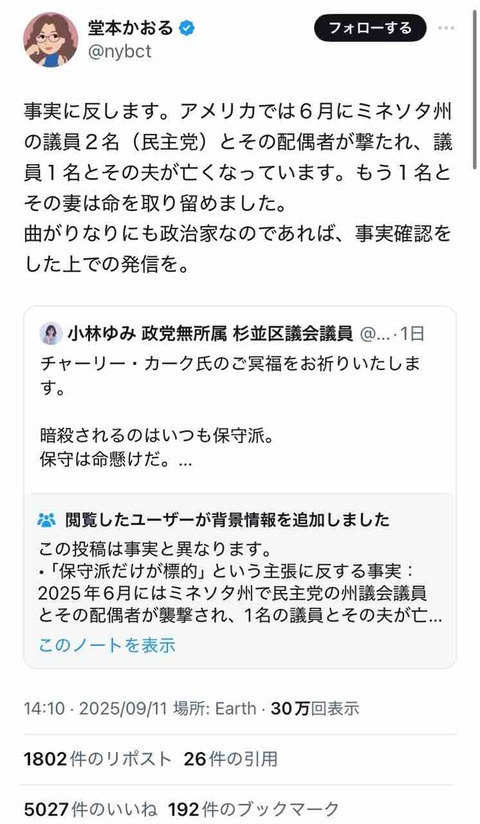Follow 堂本かおる with the フォローする button

[370, 28]
